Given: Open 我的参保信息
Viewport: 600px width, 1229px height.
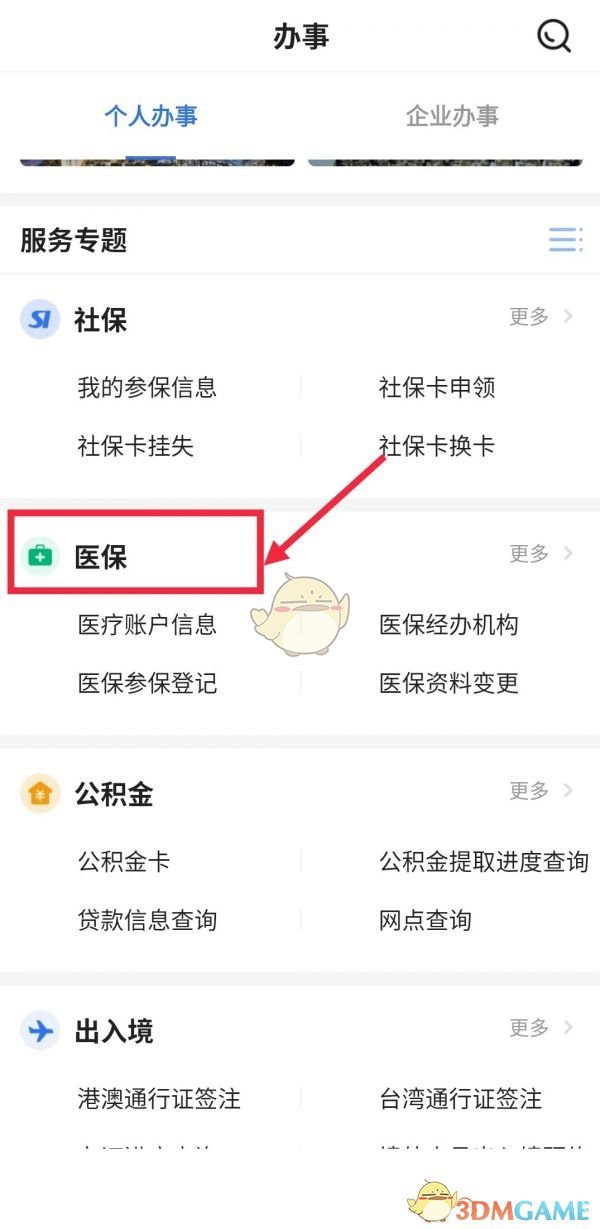Looking at the screenshot, I should tap(147, 387).
